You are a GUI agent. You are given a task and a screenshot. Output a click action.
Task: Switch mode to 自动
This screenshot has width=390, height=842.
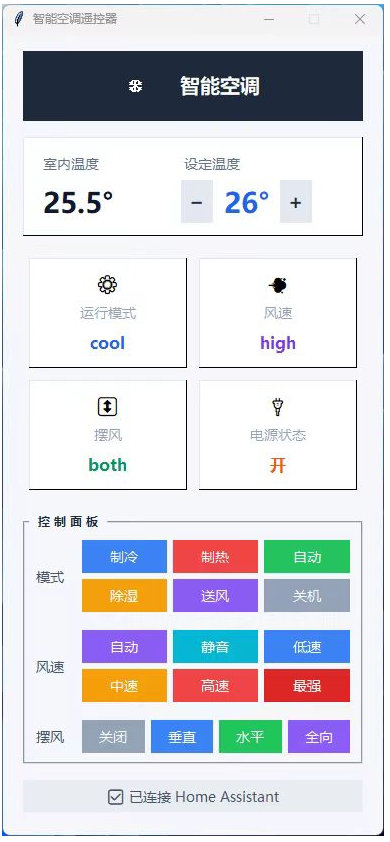[307, 557]
